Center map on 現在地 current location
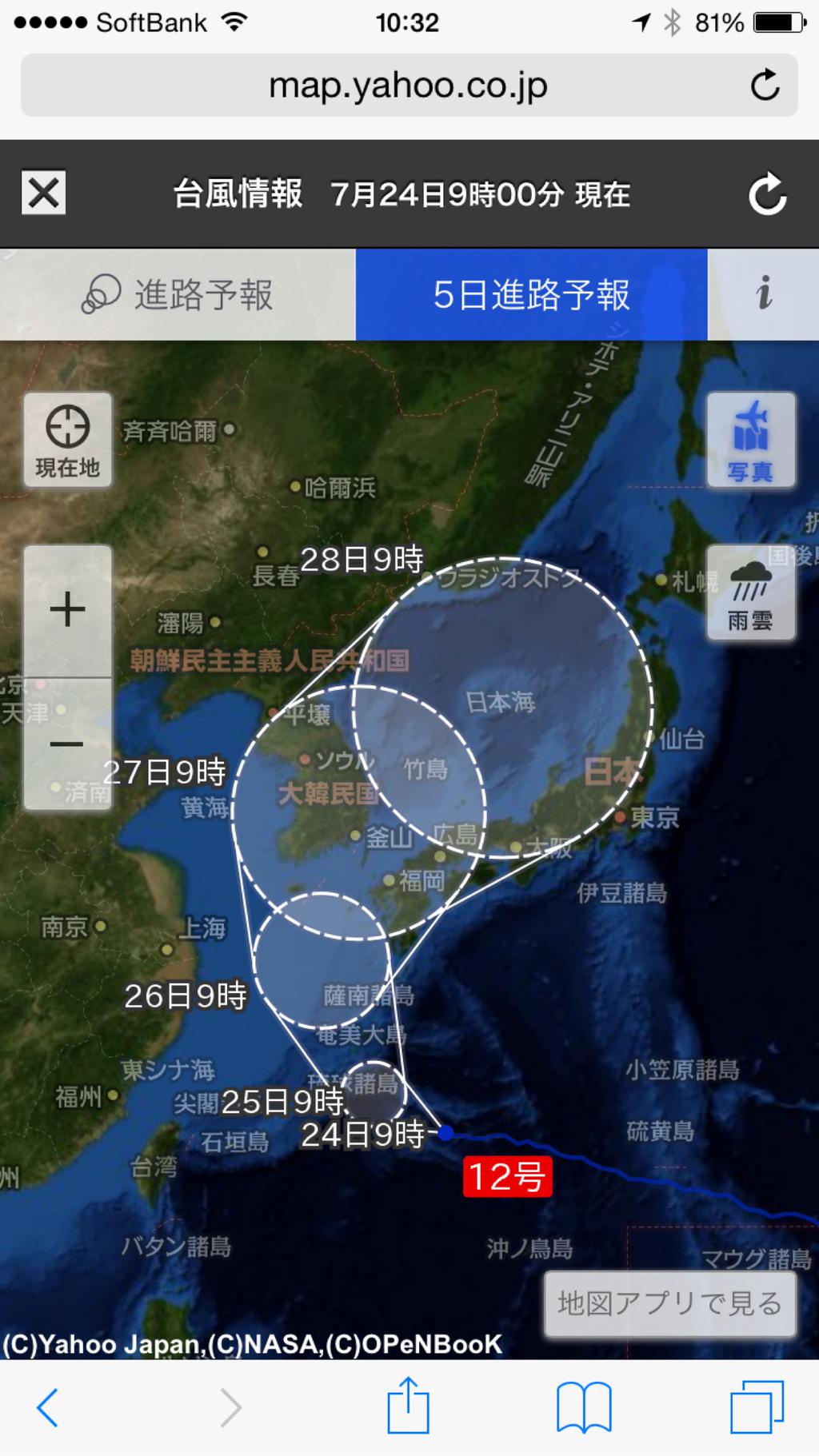 point(68,440)
